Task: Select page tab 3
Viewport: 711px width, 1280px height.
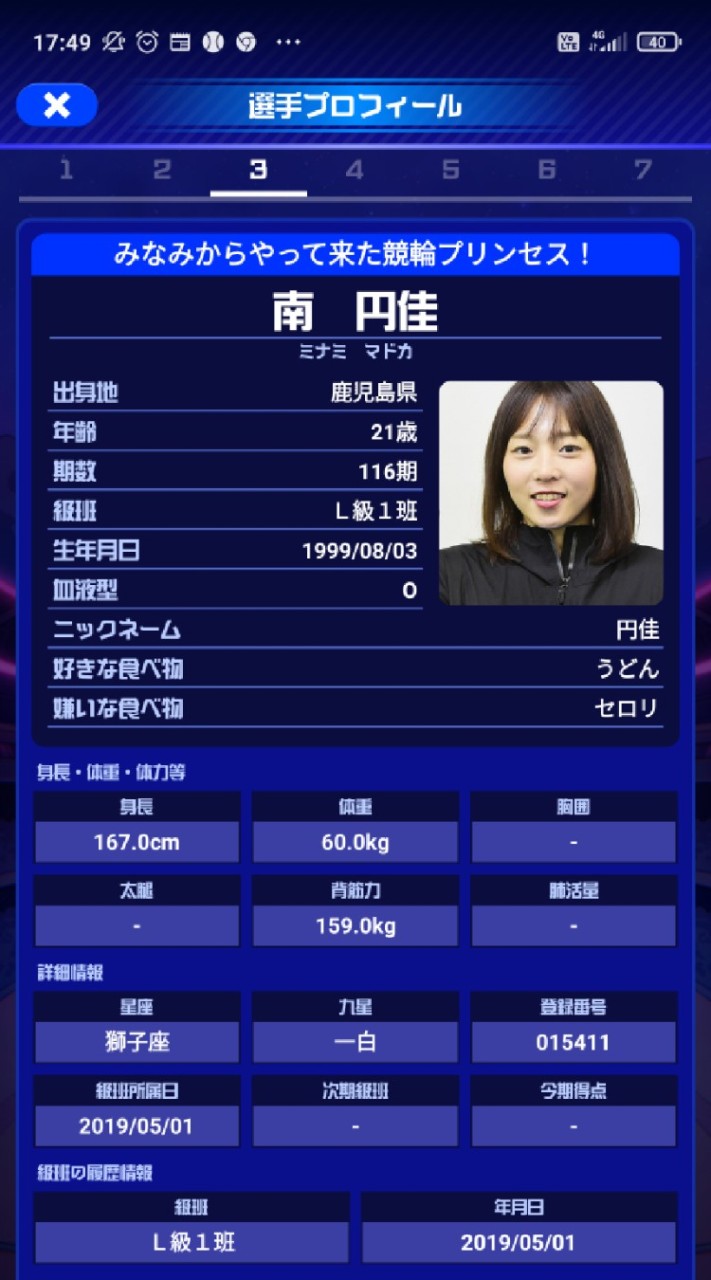Action: pos(258,171)
